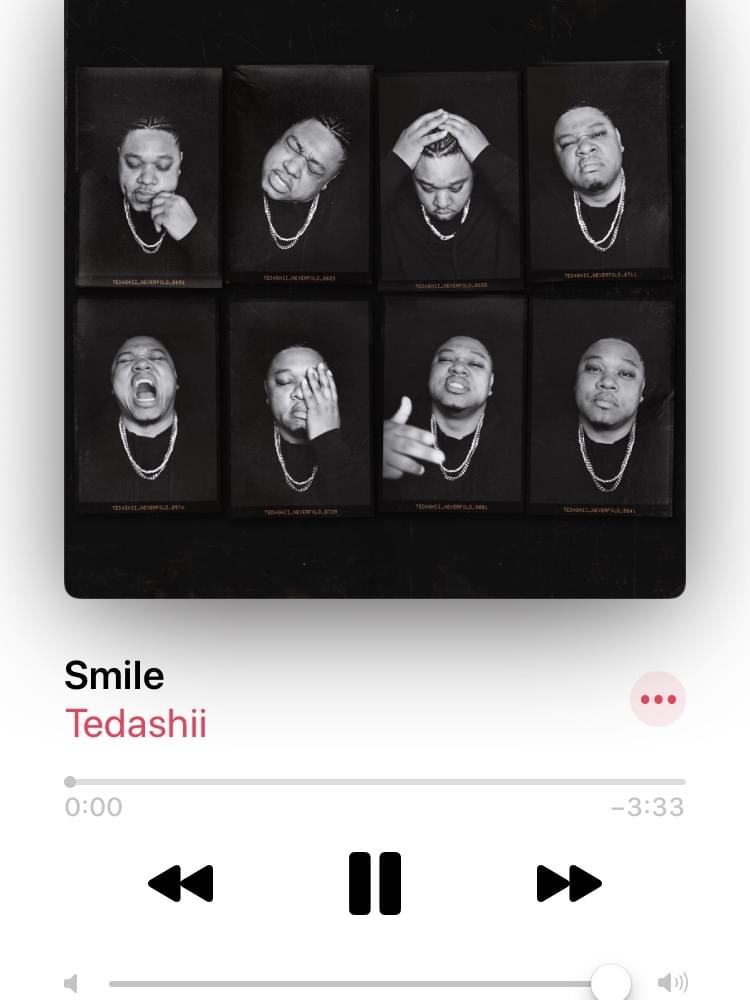Viewport: 750px width, 1000px height.
Task: Open artist Tedashii's page
Action: tap(136, 723)
